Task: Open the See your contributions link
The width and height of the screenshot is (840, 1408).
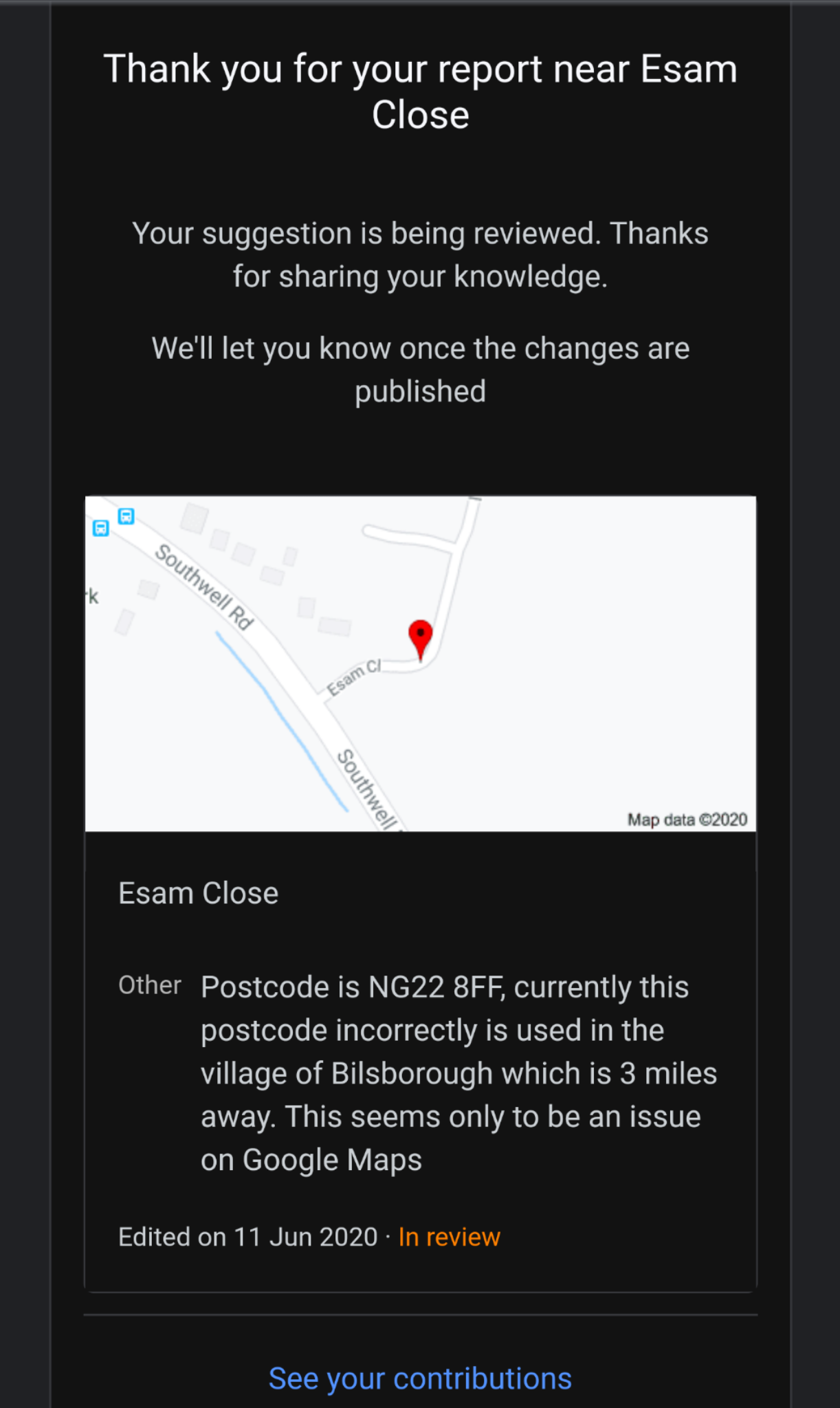Action: coord(420,1378)
